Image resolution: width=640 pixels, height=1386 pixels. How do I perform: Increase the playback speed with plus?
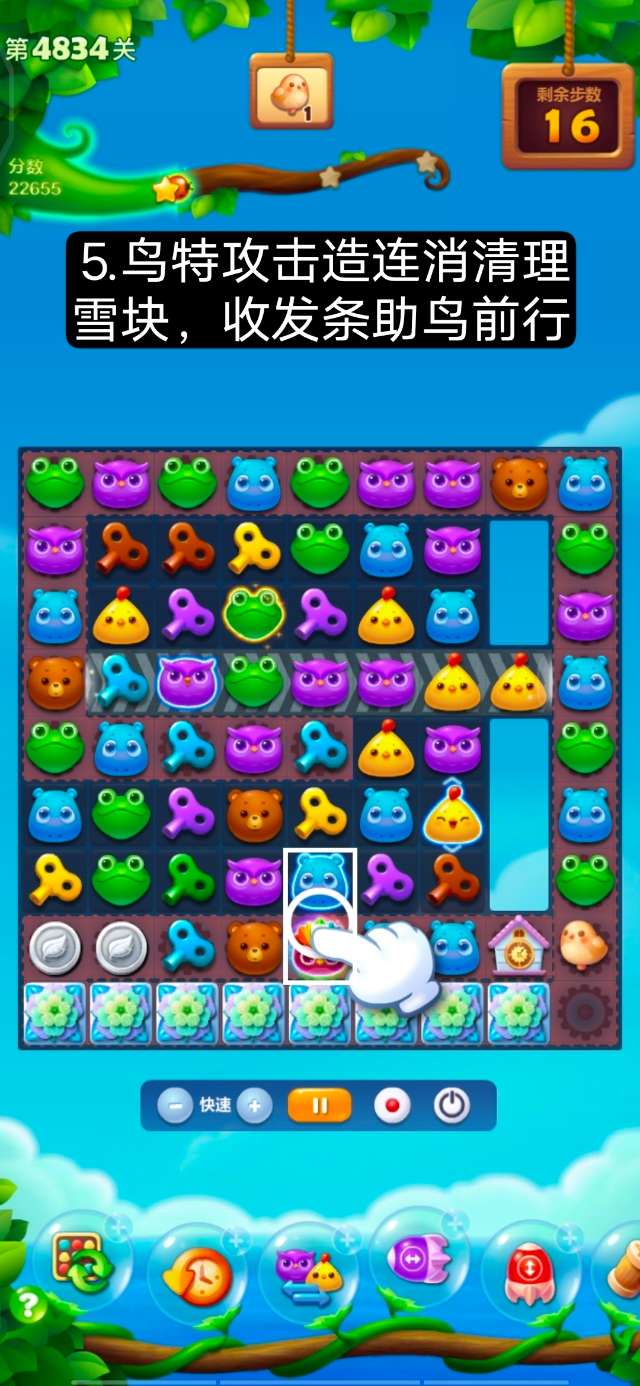coord(255,1106)
